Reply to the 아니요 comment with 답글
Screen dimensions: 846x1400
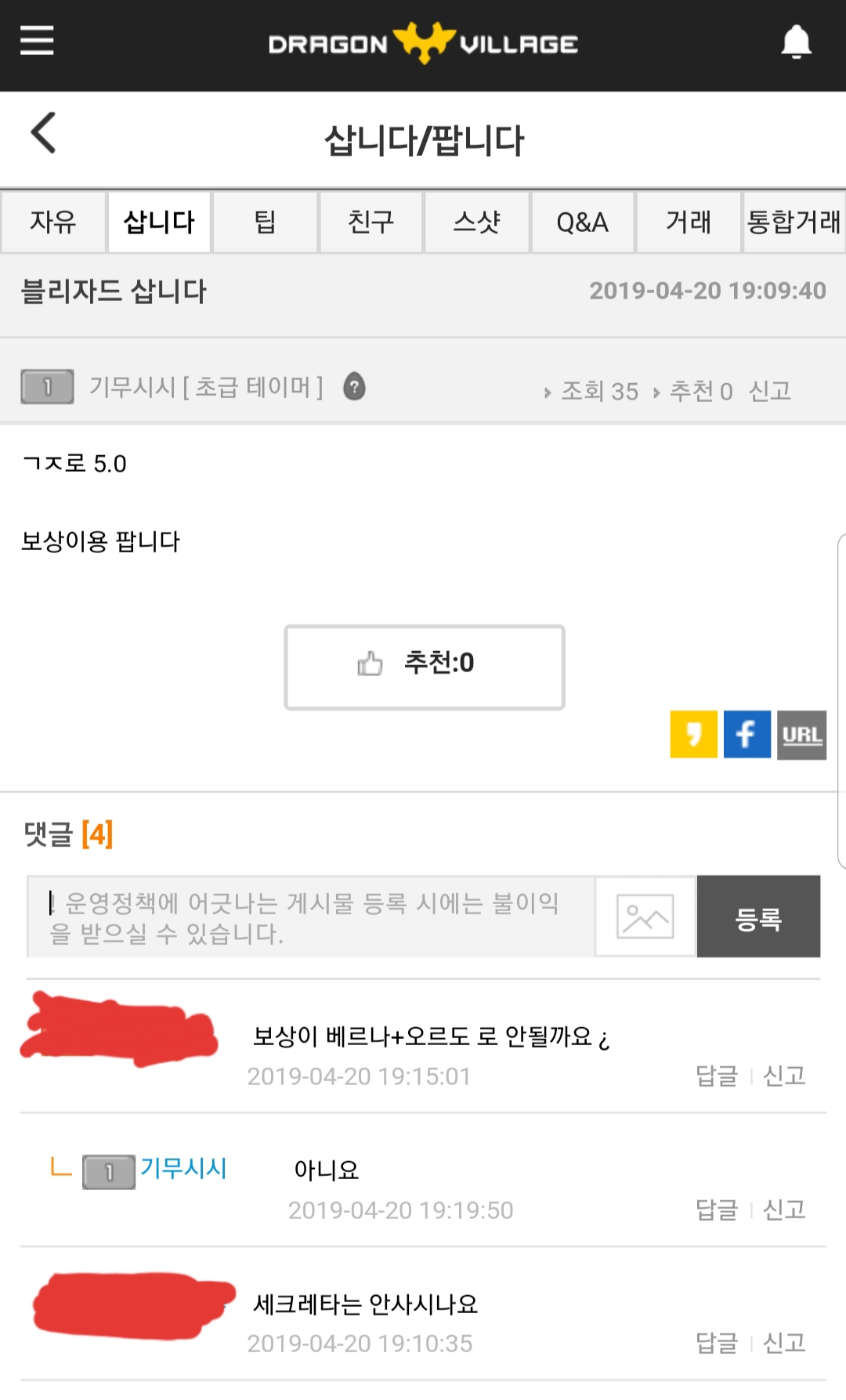coord(717,1210)
